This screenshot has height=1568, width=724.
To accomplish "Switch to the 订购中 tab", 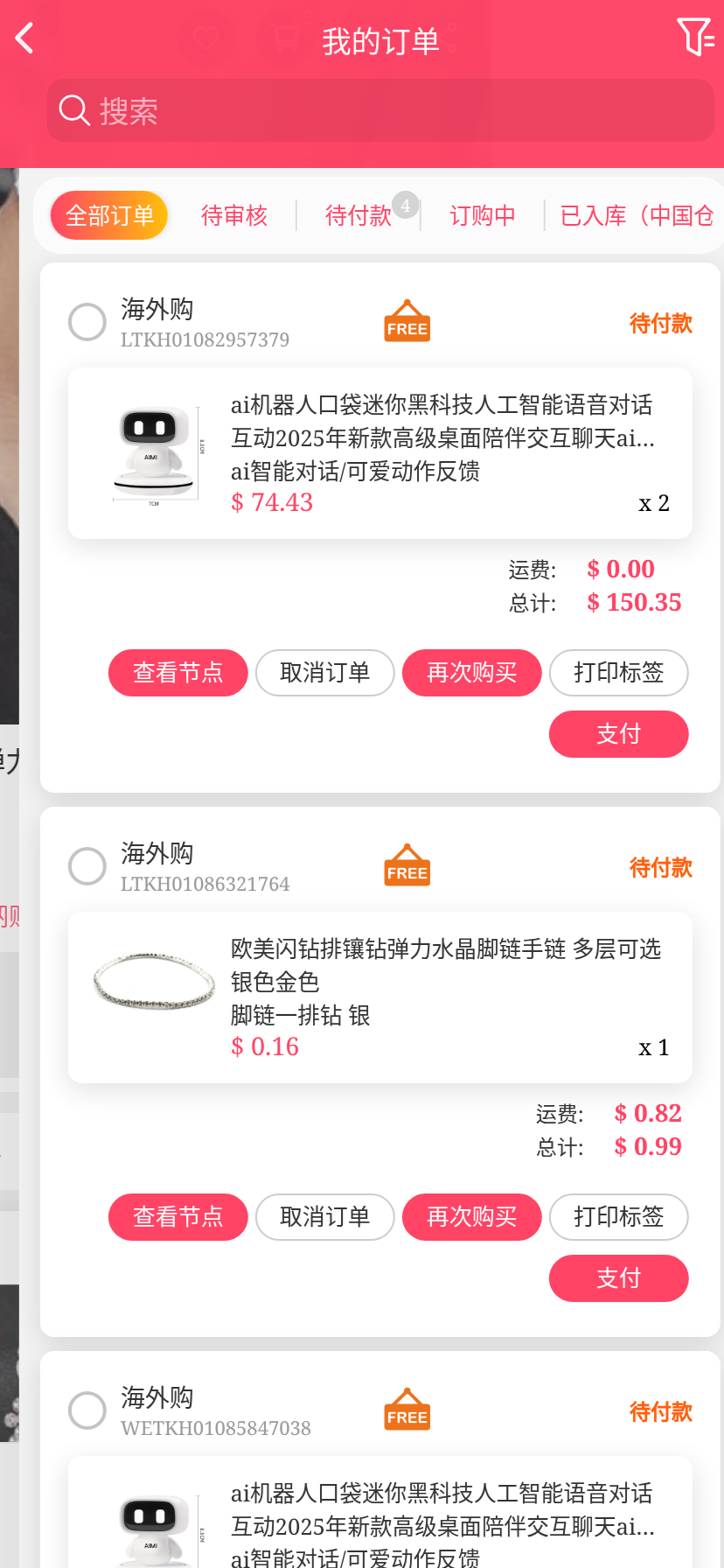I will pos(482,215).
